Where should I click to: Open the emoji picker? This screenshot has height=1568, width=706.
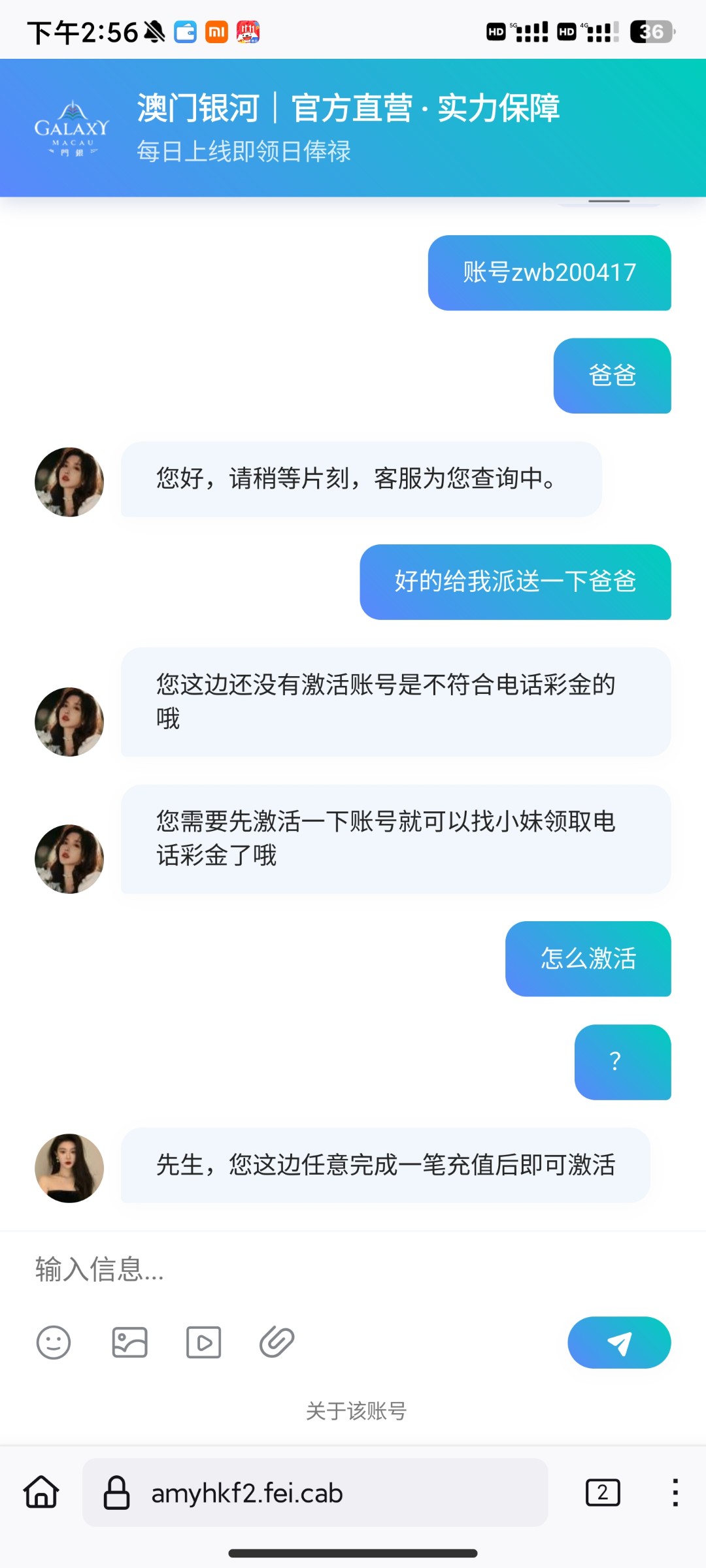[54, 1343]
